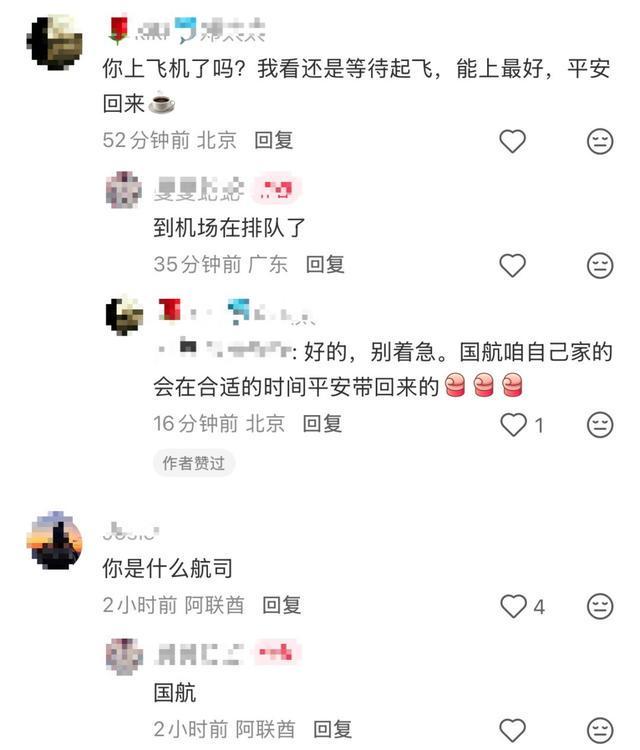Like the reply 到机场在排队了

(513, 265)
